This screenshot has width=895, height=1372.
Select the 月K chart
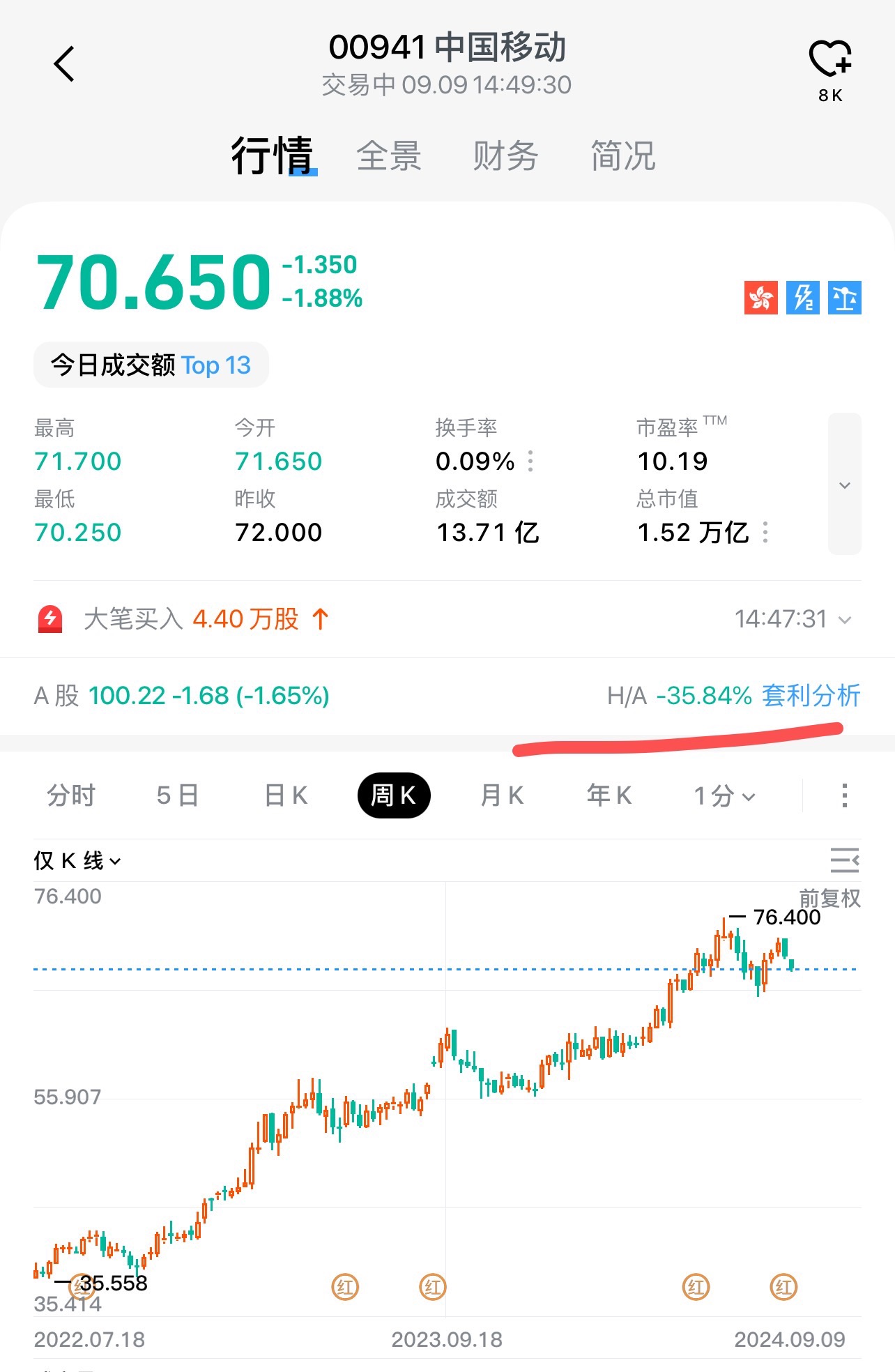pyautogui.click(x=501, y=795)
